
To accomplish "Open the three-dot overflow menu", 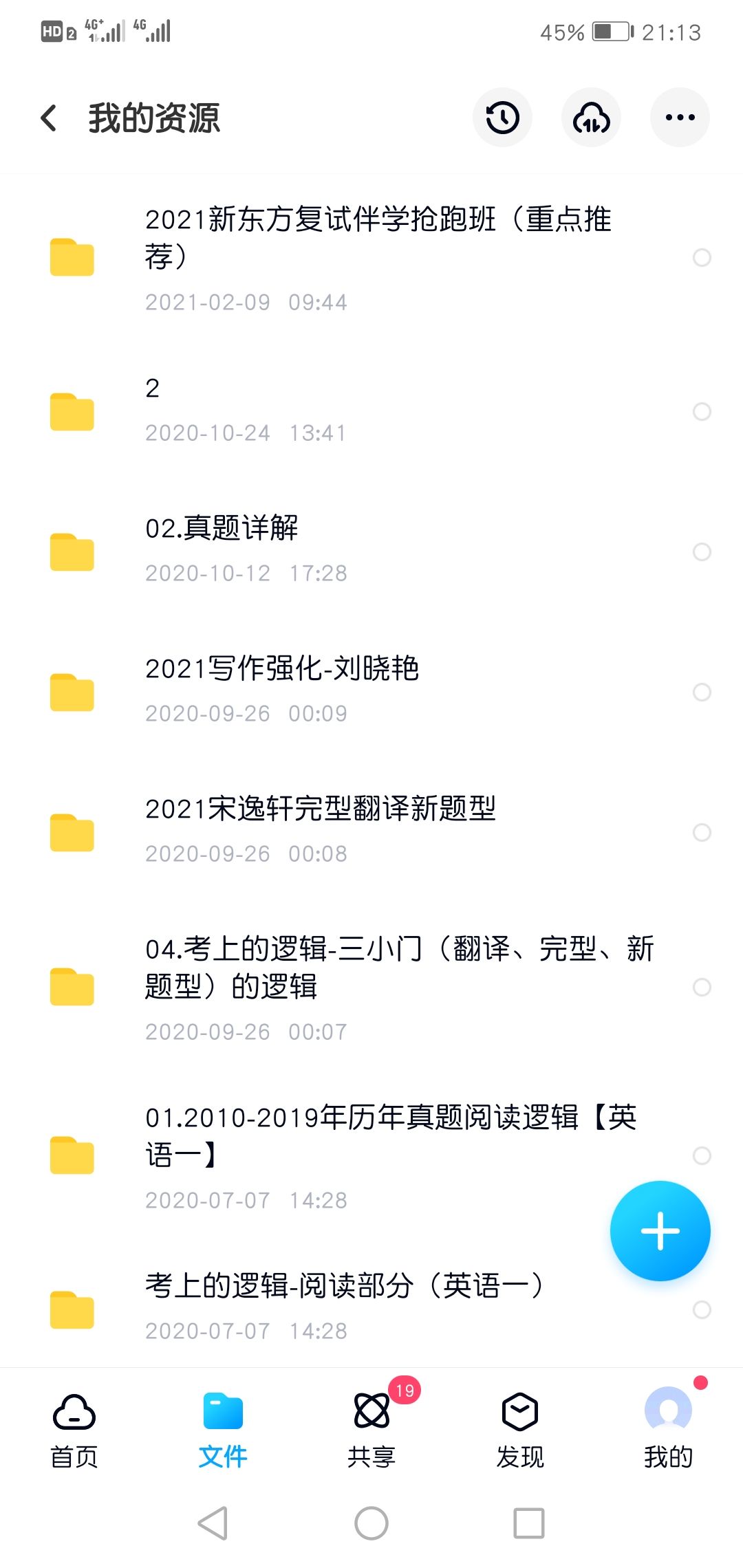I will [680, 118].
